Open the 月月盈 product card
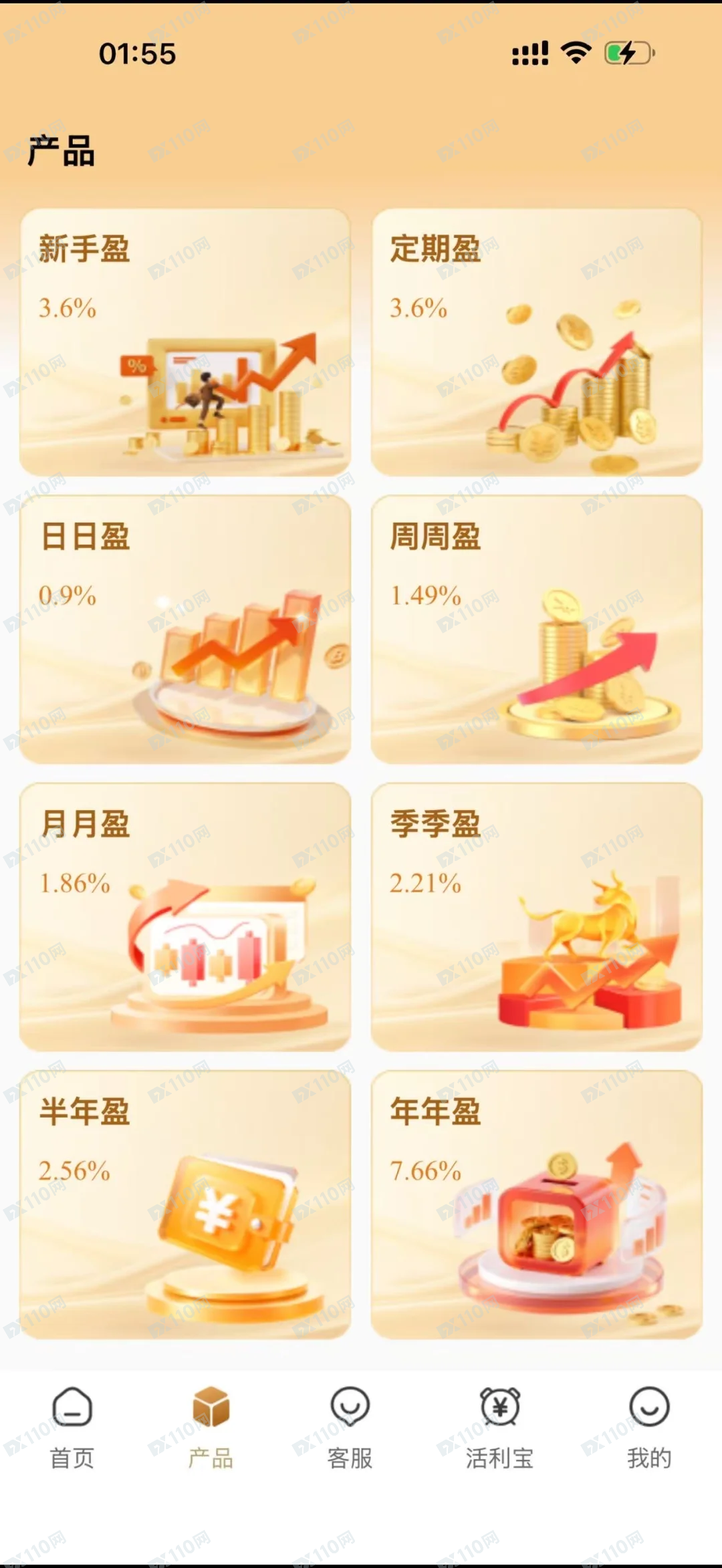Viewport: 722px width, 1568px height. [185, 917]
